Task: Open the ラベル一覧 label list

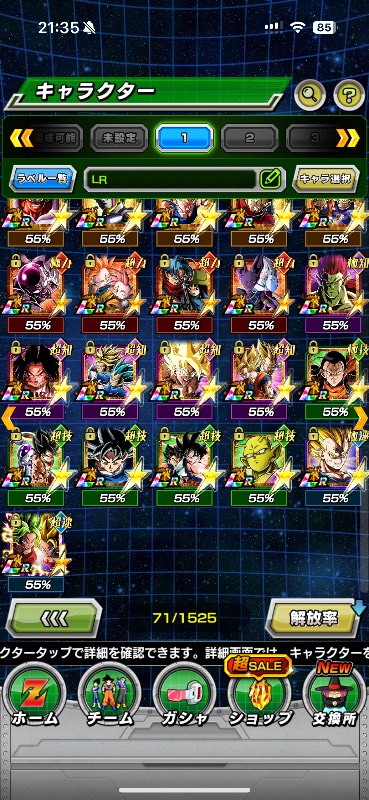Action: tap(43, 179)
